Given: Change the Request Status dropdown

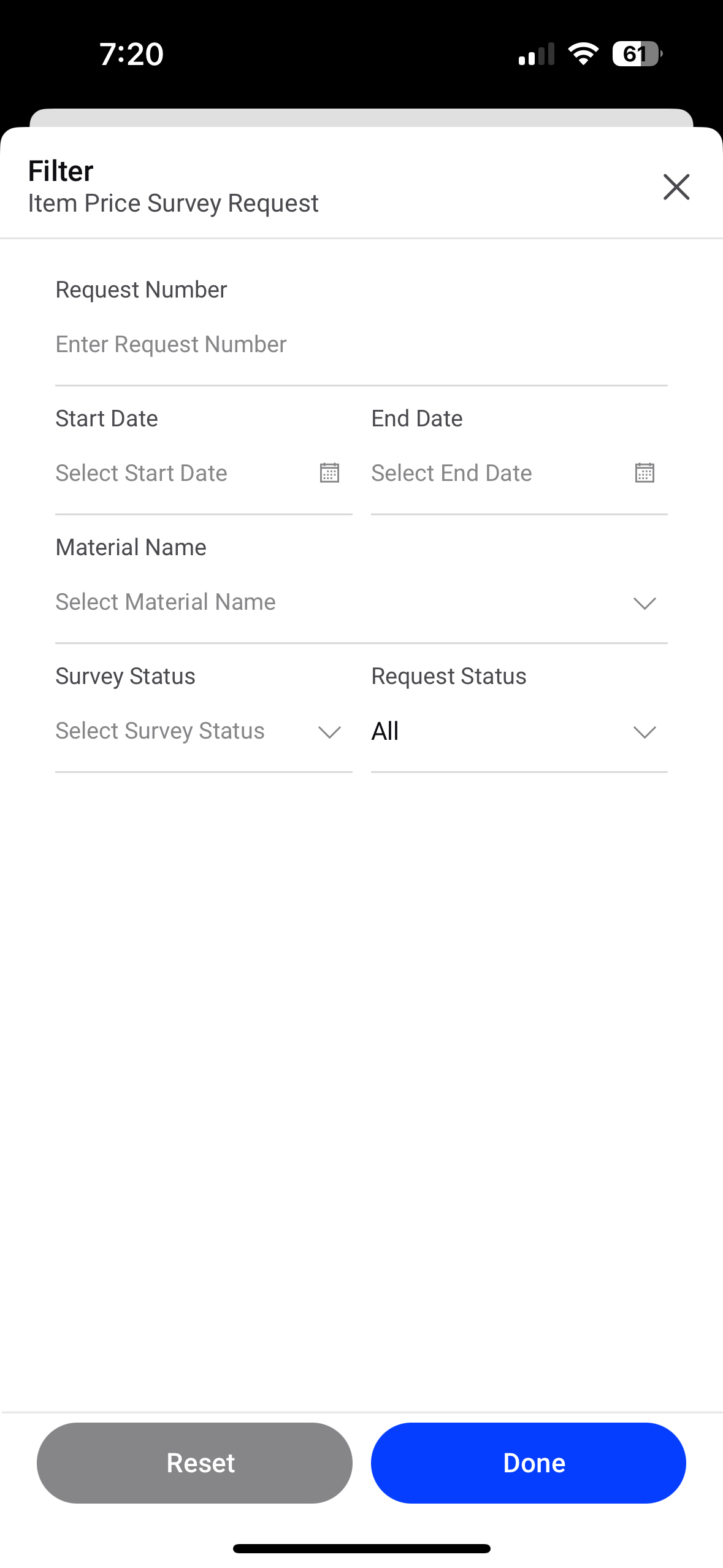Looking at the screenshot, I should tap(519, 731).
